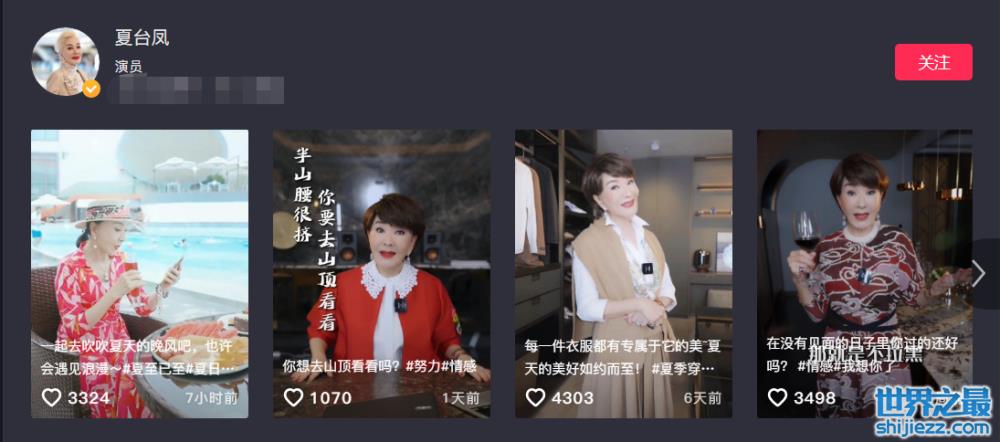Open 夏台凤's profile avatar
The image size is (1000, 442).
click(x=65, y=61)
